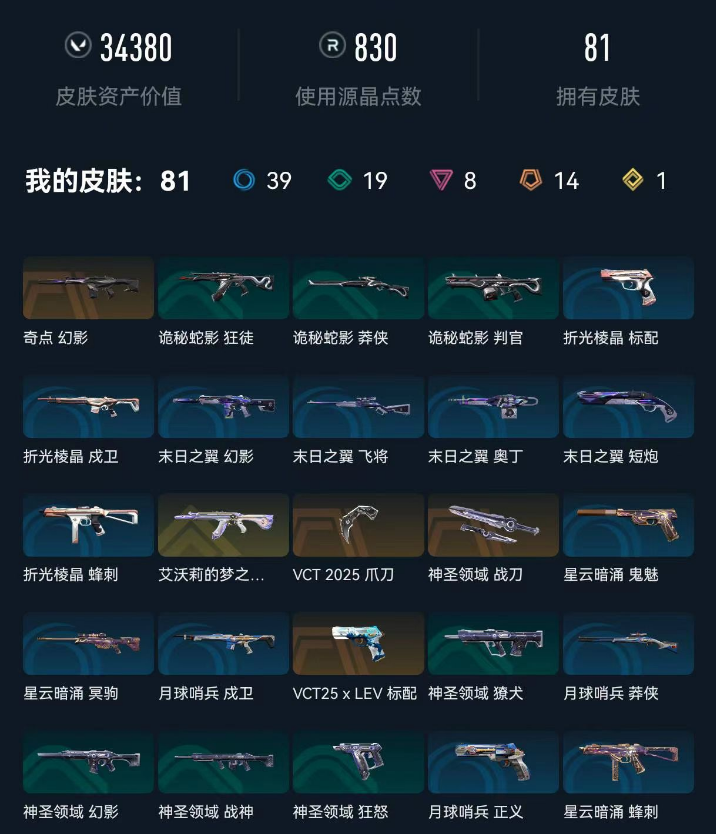The image size is (716, 834).
Task: Open the 末日之翼 奥丁 skin
Action: [493, 407]
